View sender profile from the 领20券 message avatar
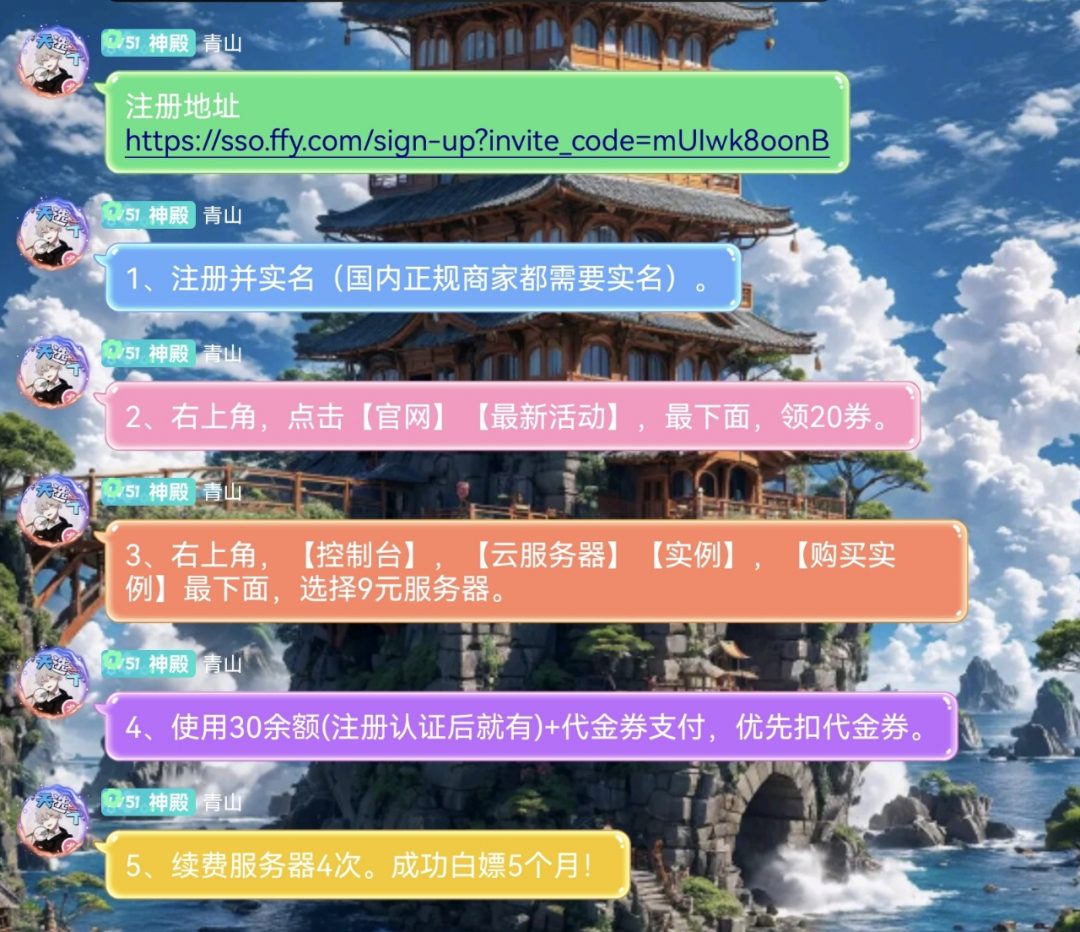Image resolution: width=1080 pixels, height=932 pixels. [x=54, y=372]
